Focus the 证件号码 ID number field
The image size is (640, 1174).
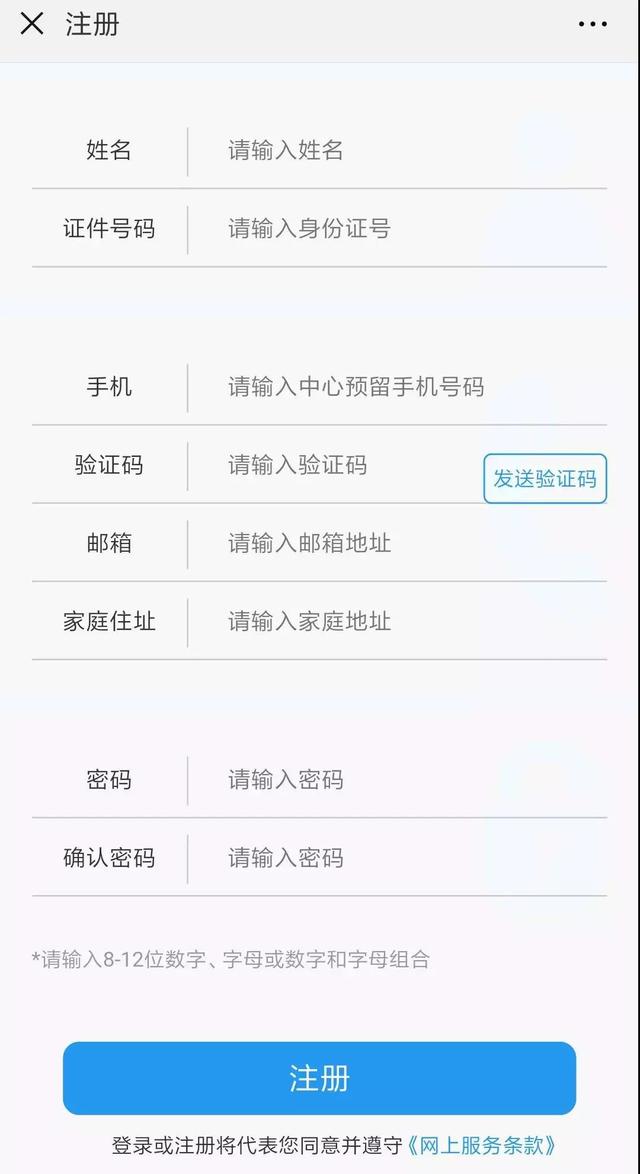(397, 228)
